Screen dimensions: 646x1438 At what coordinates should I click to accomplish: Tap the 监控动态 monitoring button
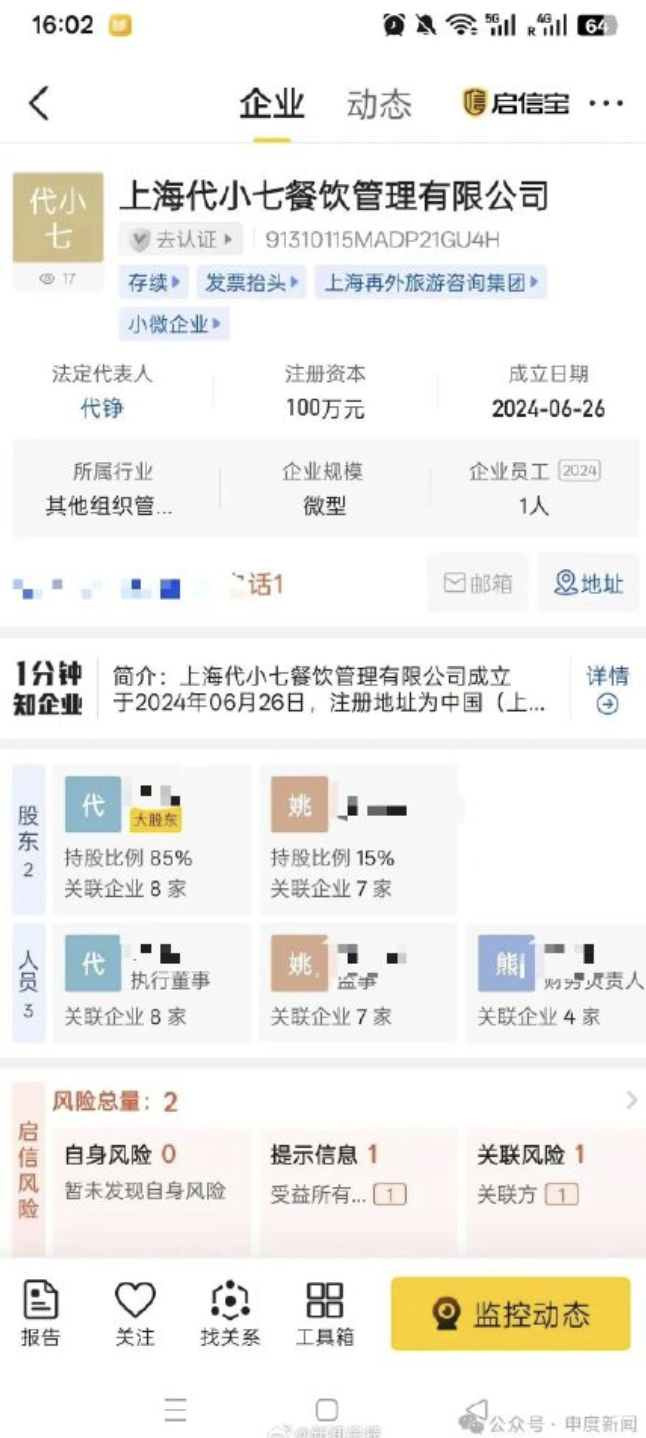pyautogui.click(x=510, y=1313)
